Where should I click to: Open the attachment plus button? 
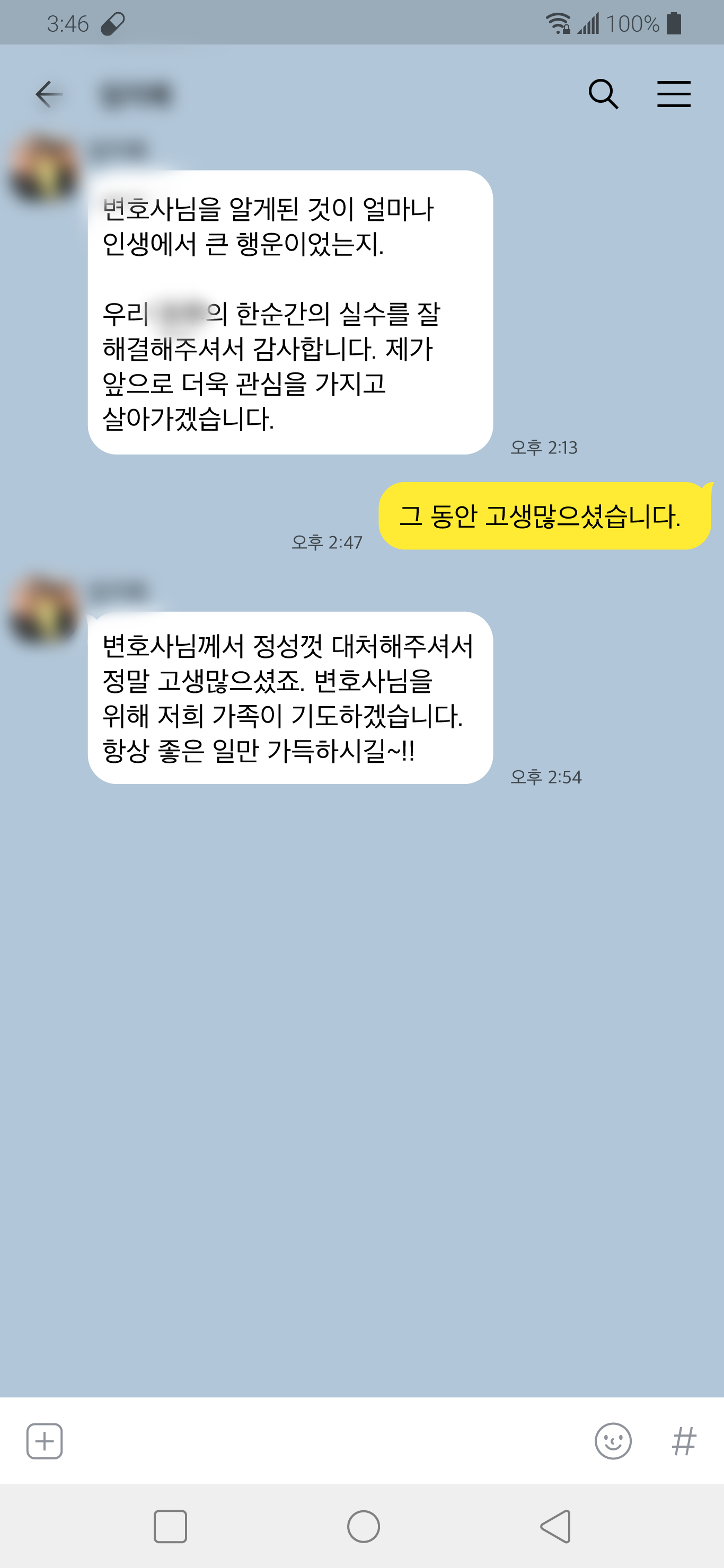coord(45,1441)
